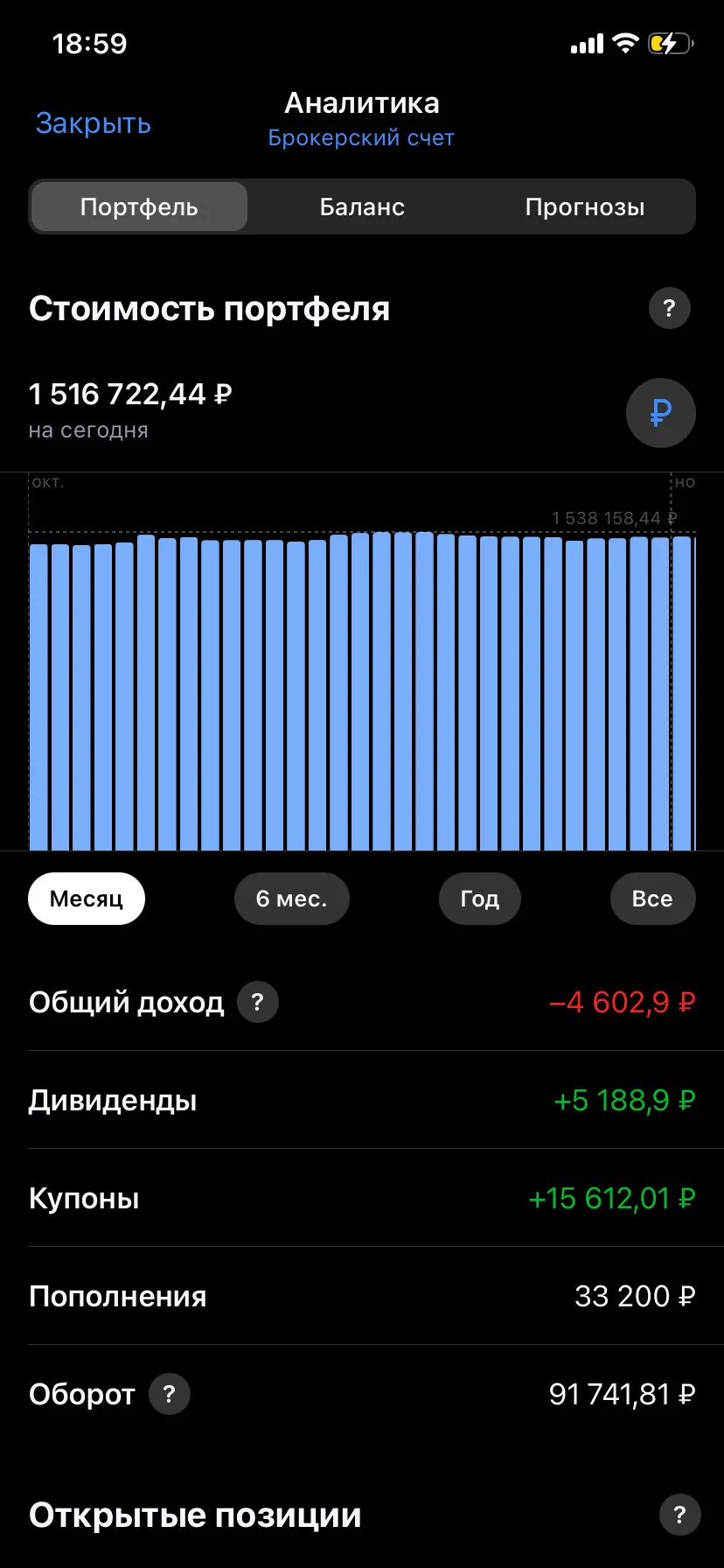Open the help icon next to Оборот
Image resolution: width=724 pixels, height=1568 pixels.
170,1394
